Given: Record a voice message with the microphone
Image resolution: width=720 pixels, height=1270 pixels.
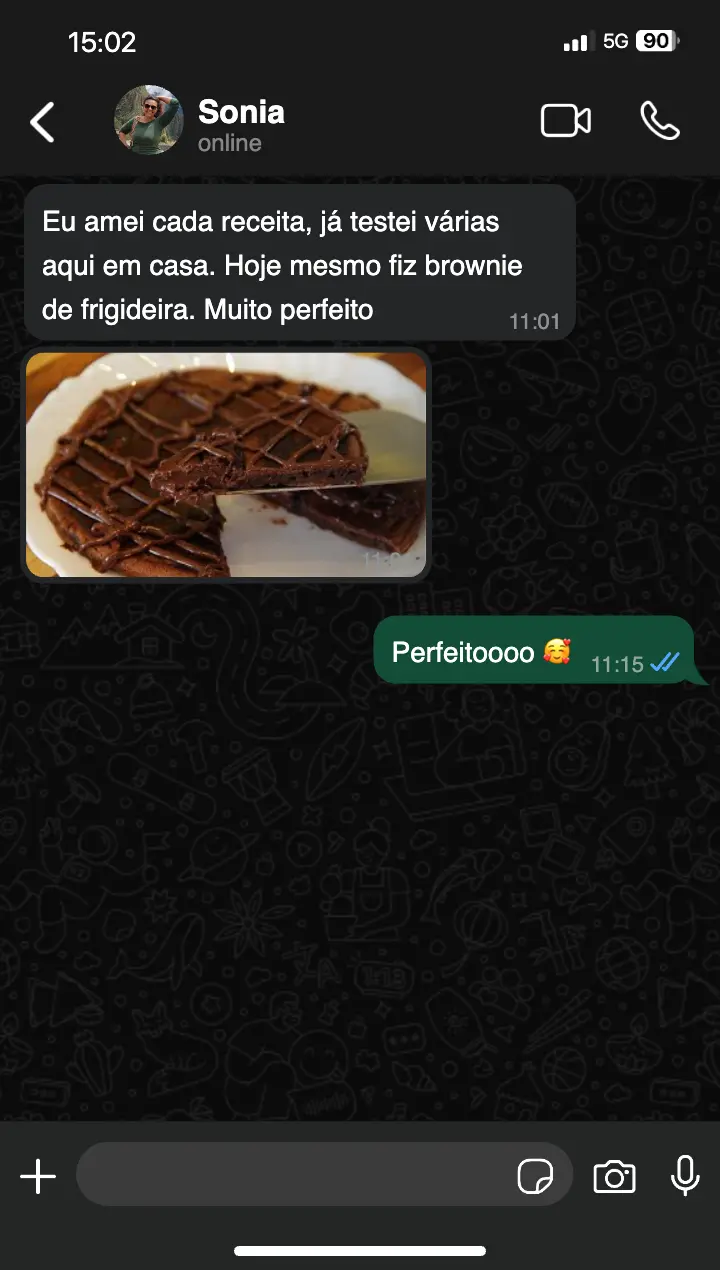Looking at the screenshot, I should click(x=685, y=1176).
